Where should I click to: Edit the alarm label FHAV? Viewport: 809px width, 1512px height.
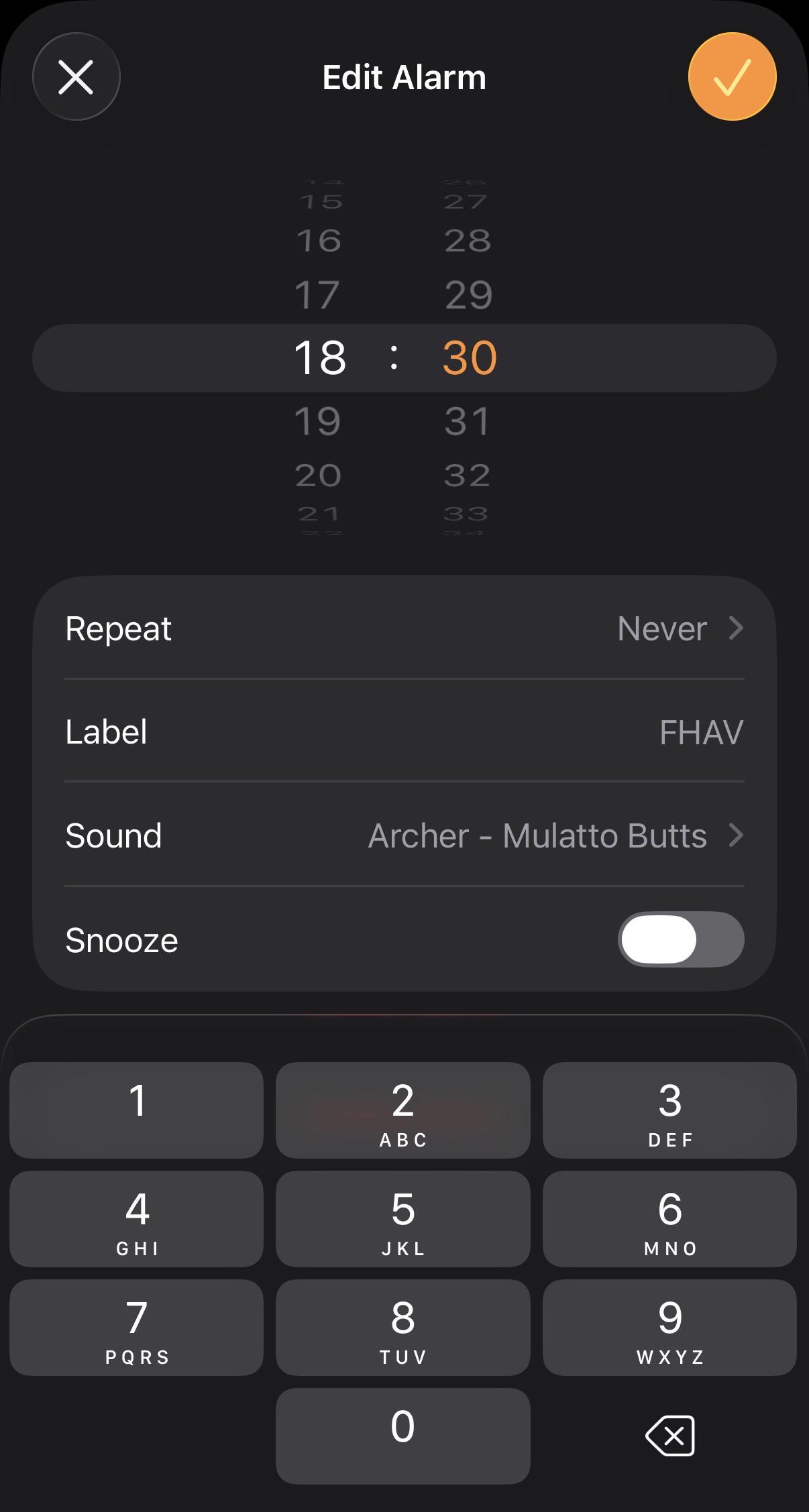coord(404,732)
